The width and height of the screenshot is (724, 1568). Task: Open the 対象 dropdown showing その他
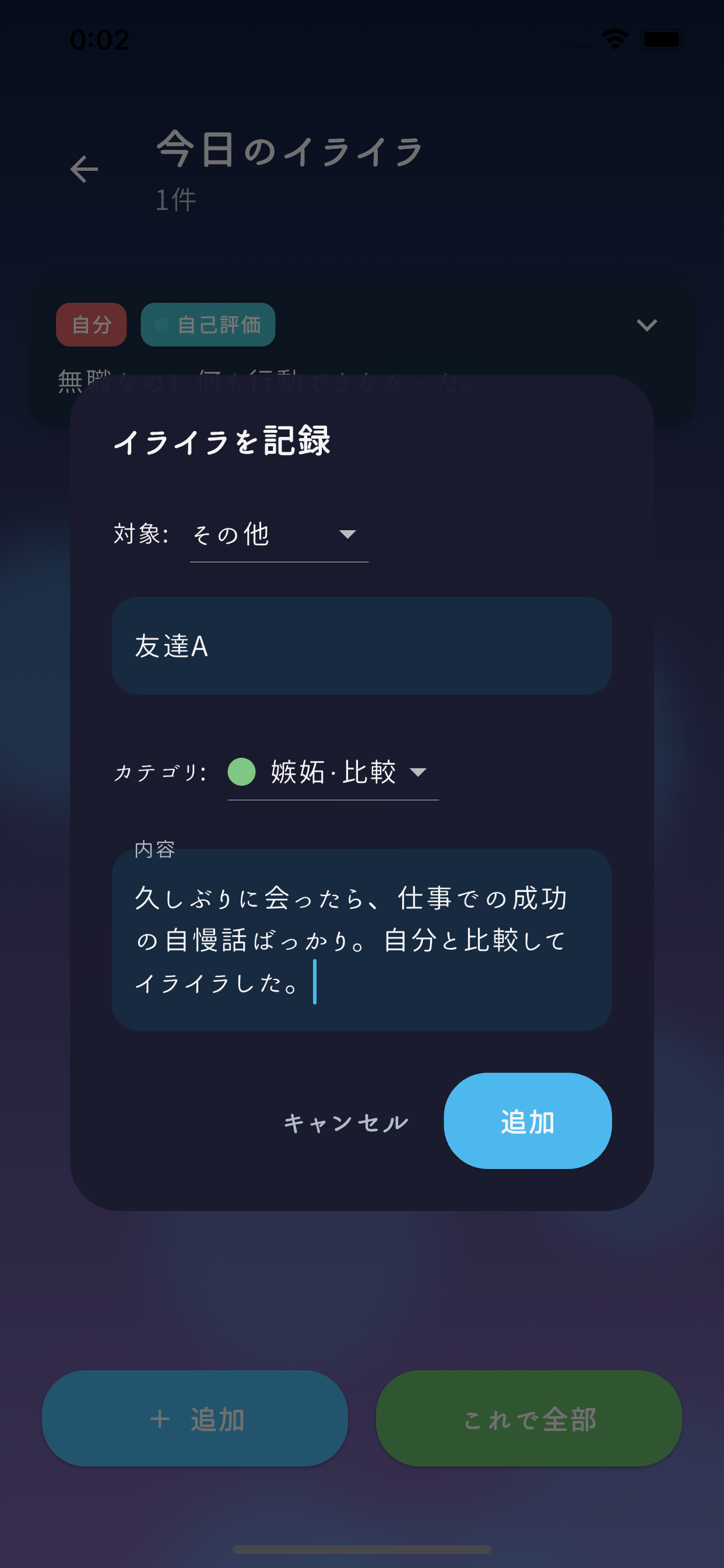pos(279,535)
